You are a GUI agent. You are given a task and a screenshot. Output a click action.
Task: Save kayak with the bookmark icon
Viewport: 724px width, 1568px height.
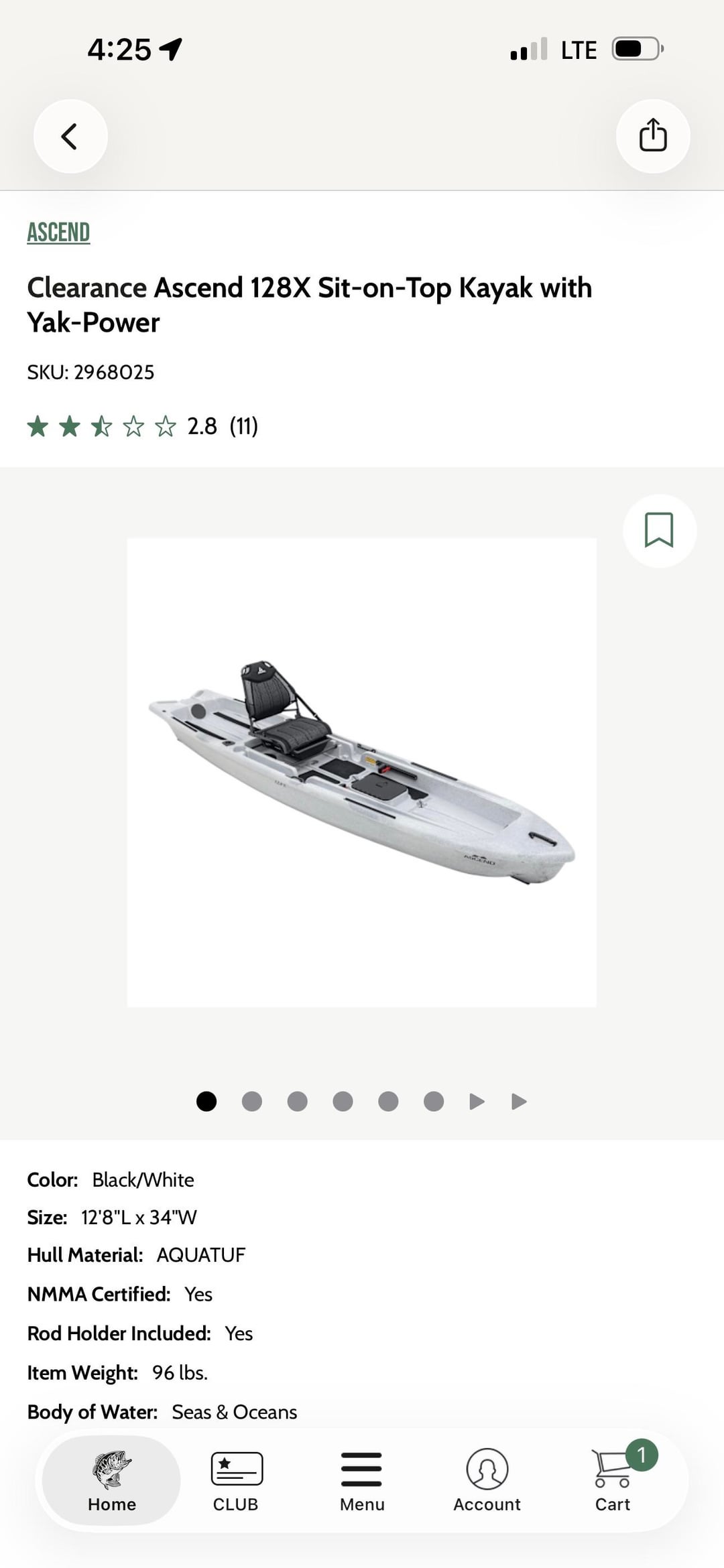[x=659, y=531]
